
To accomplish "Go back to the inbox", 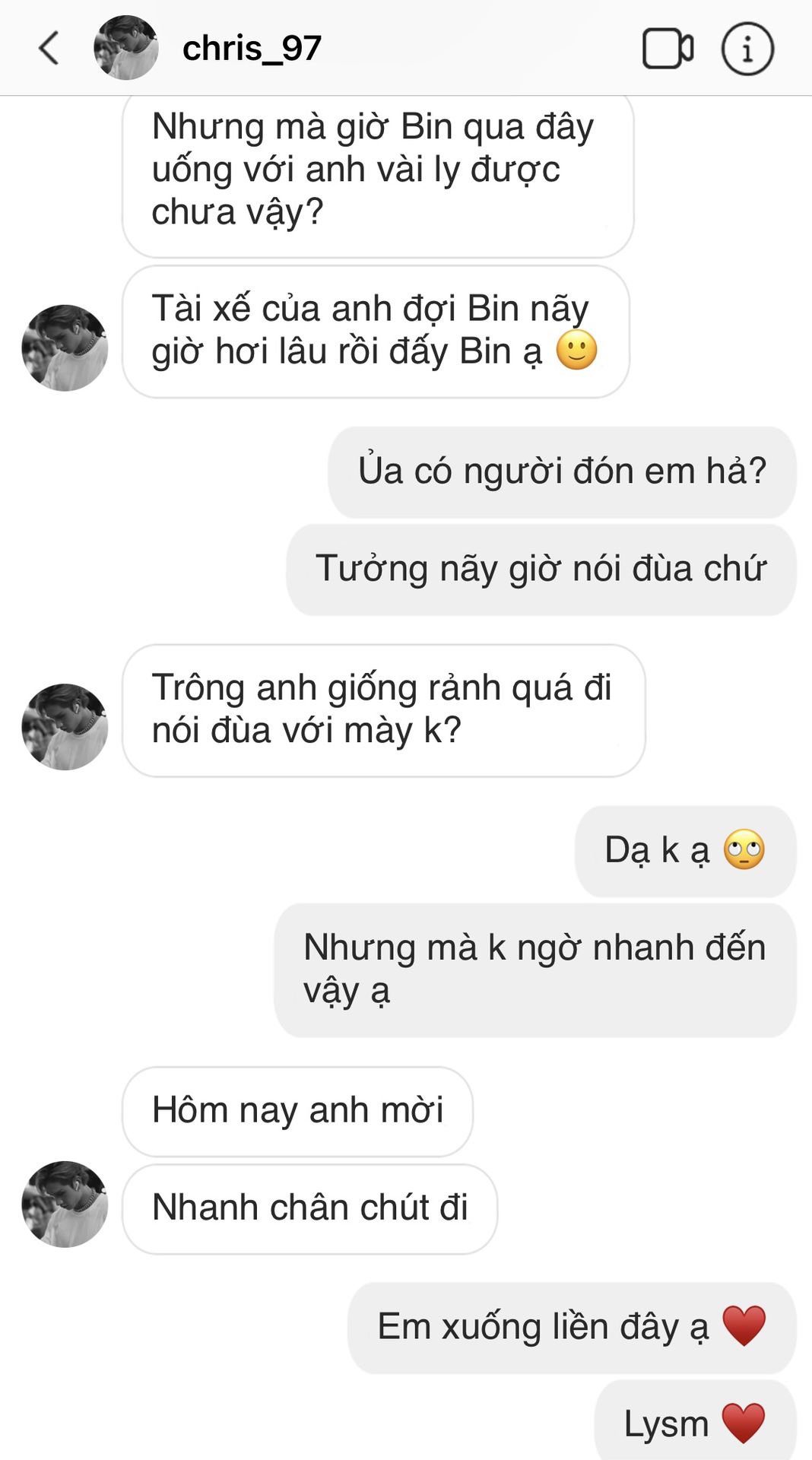I will (49, 48).
